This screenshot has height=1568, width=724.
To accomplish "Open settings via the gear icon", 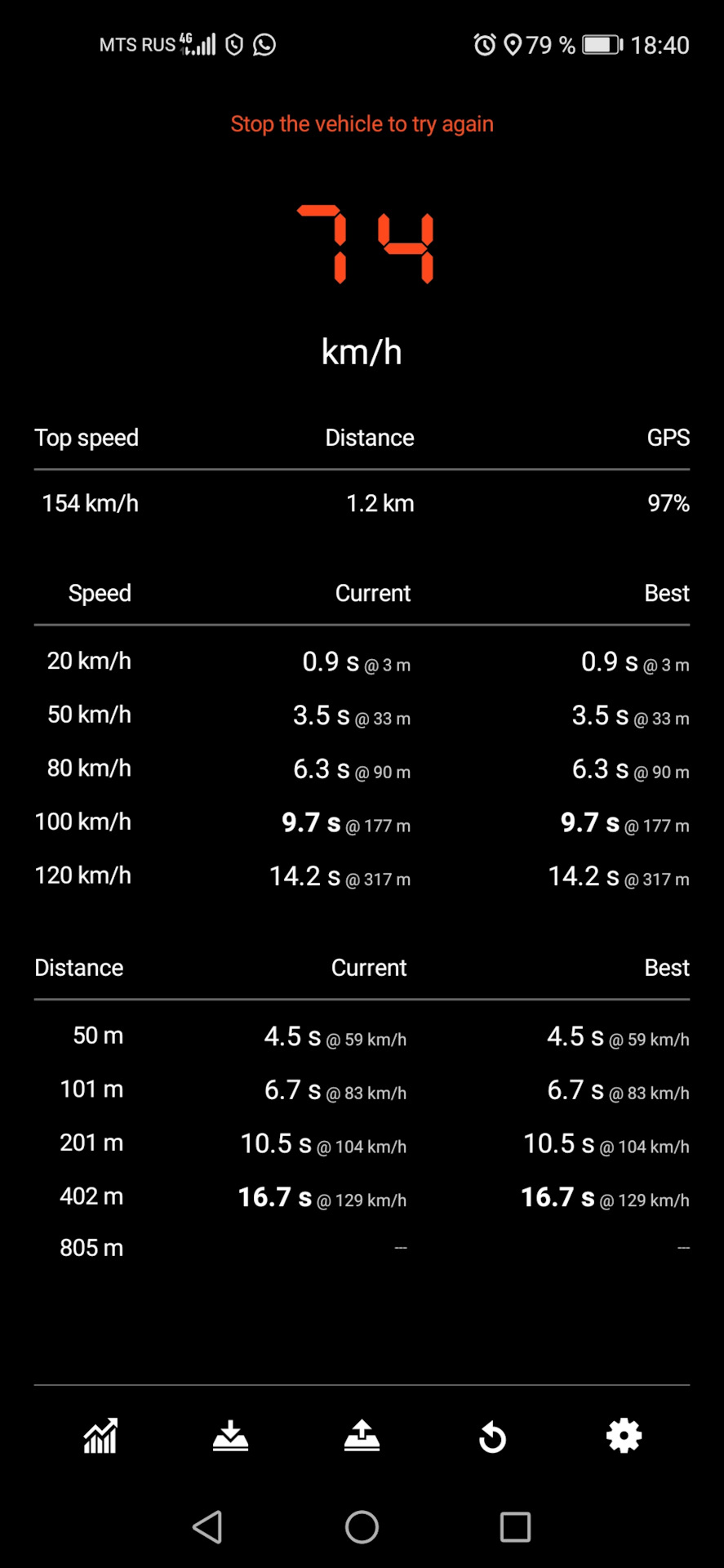I will point(624,1436).
